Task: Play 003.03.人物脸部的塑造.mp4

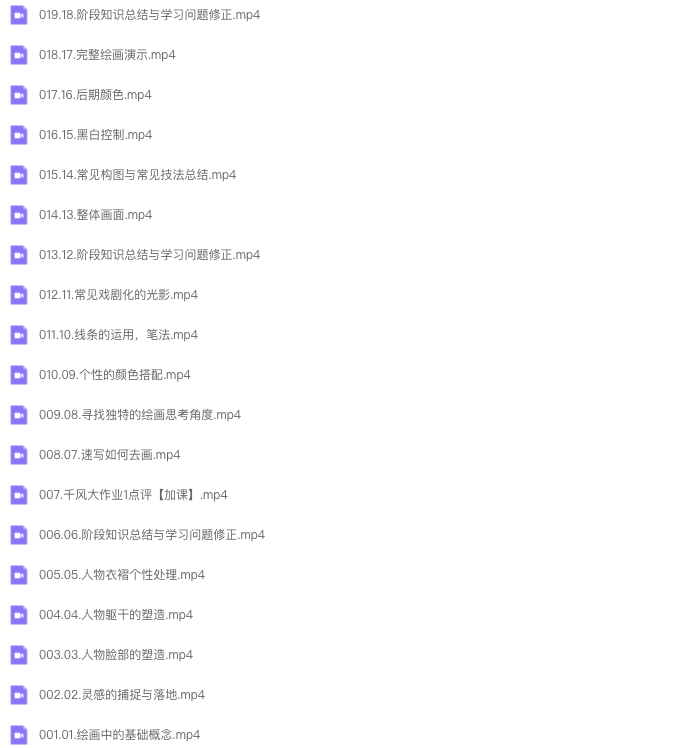Action: [116, 655]
